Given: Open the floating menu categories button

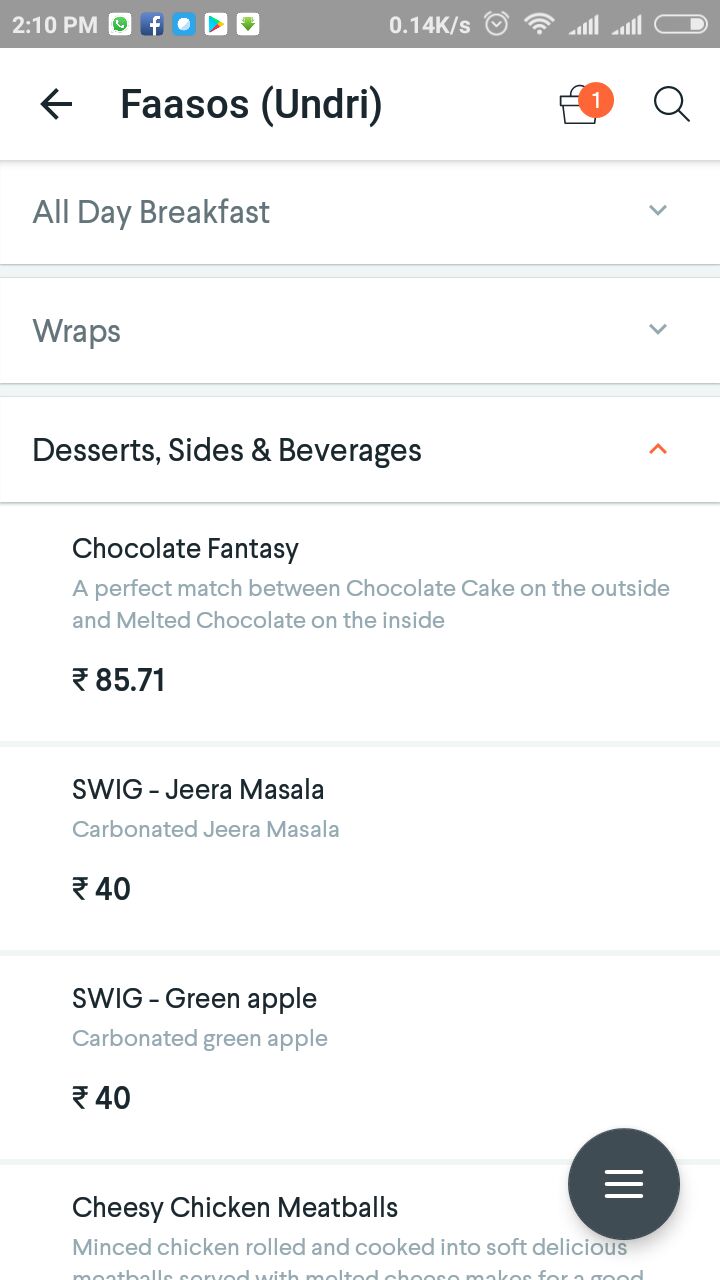Looking at the screenshot, I should tap(624, 1184).
